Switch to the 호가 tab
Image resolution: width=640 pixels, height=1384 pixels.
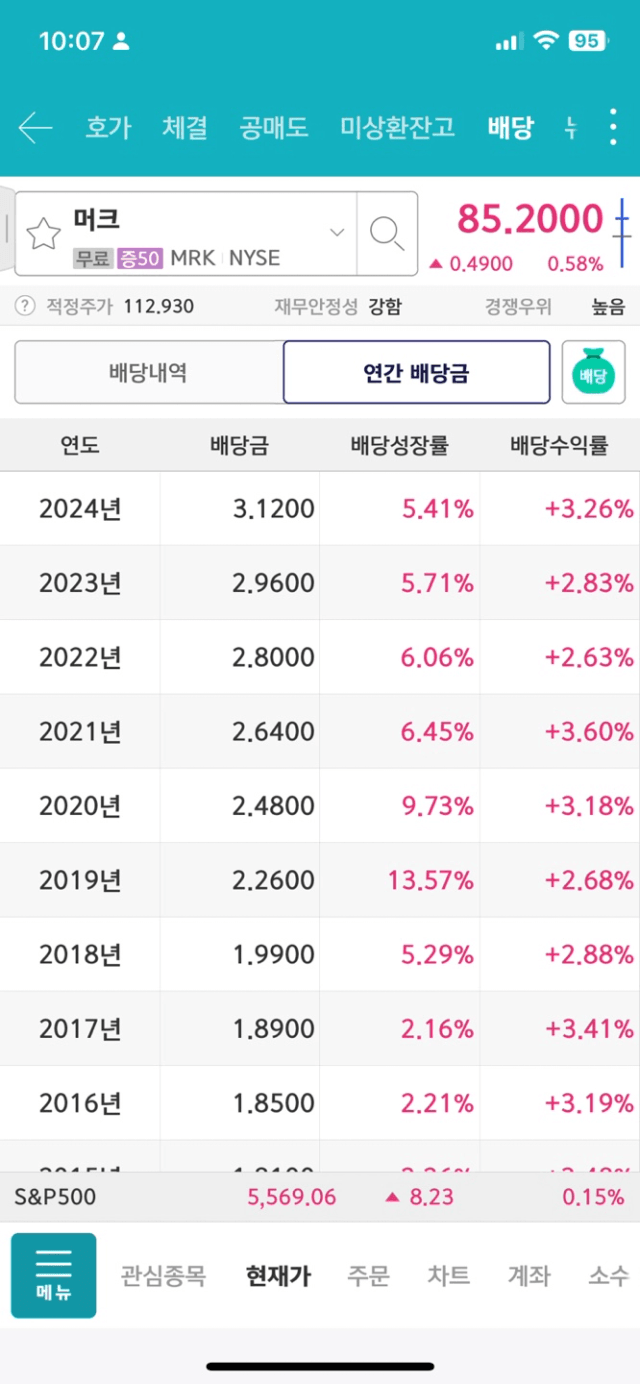108,127
